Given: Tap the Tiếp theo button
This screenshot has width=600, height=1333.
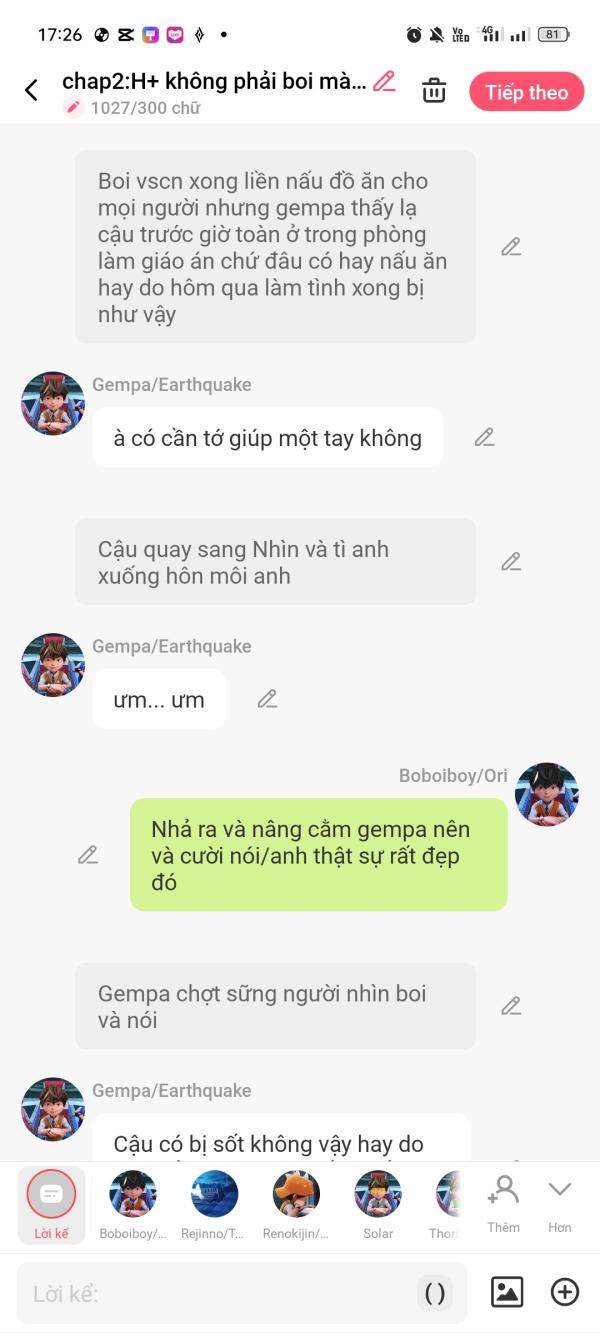Looking at the screenshot, I should pyautogui.click(x=527, y=92).
